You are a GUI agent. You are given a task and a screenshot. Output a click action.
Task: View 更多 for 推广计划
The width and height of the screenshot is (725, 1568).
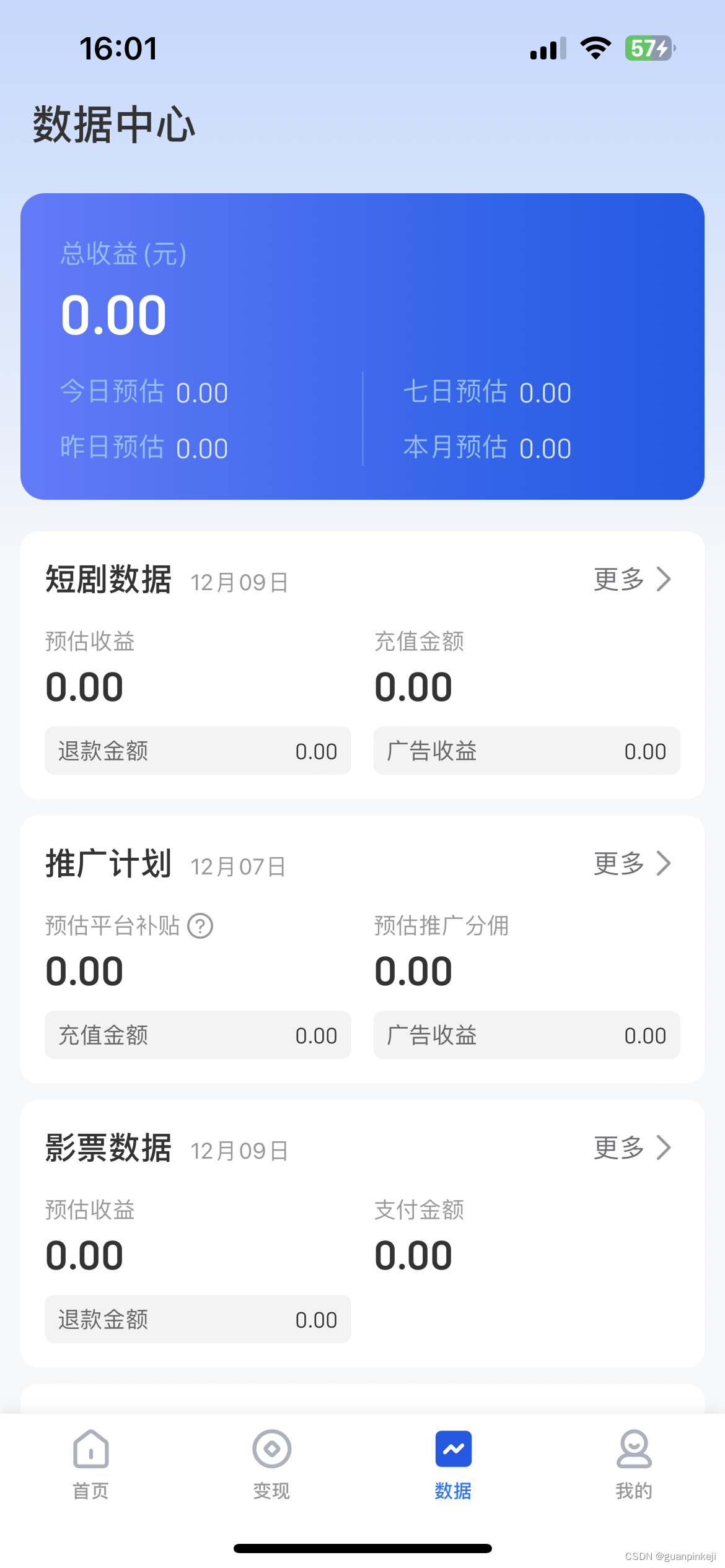point(632,863)
